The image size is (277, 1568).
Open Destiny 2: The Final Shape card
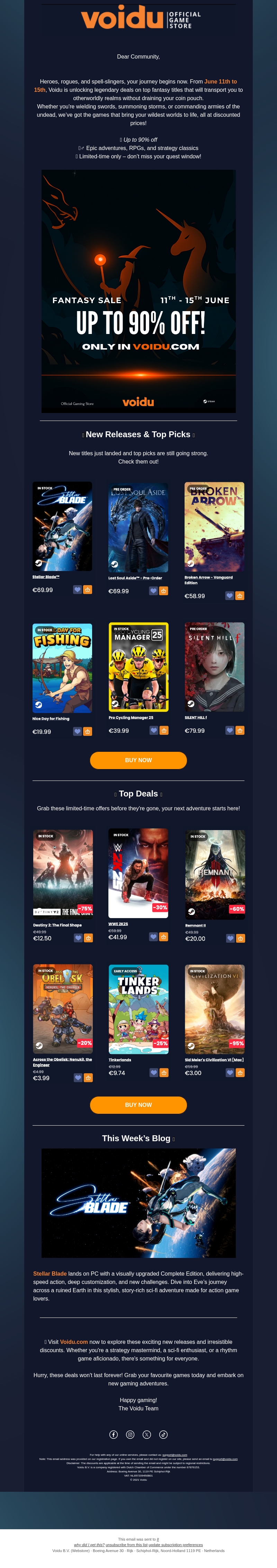point(63,872)
